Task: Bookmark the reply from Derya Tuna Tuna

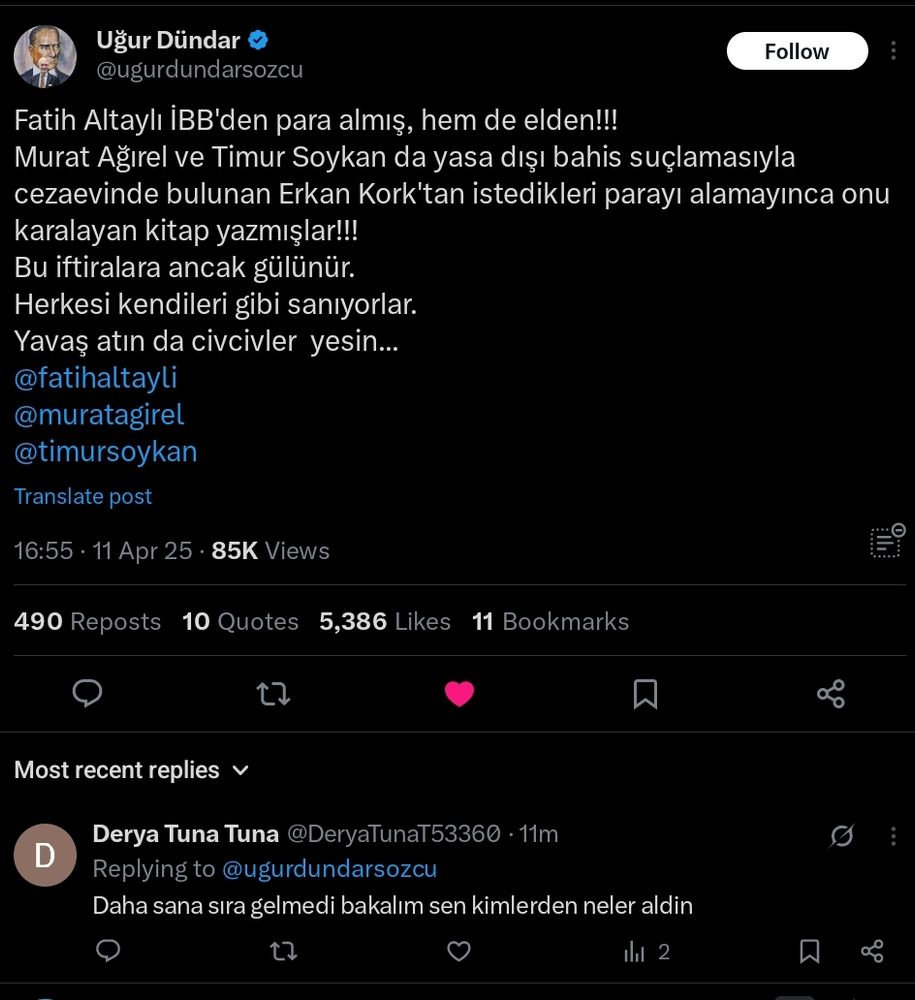Action: click(x=809, y=951)
